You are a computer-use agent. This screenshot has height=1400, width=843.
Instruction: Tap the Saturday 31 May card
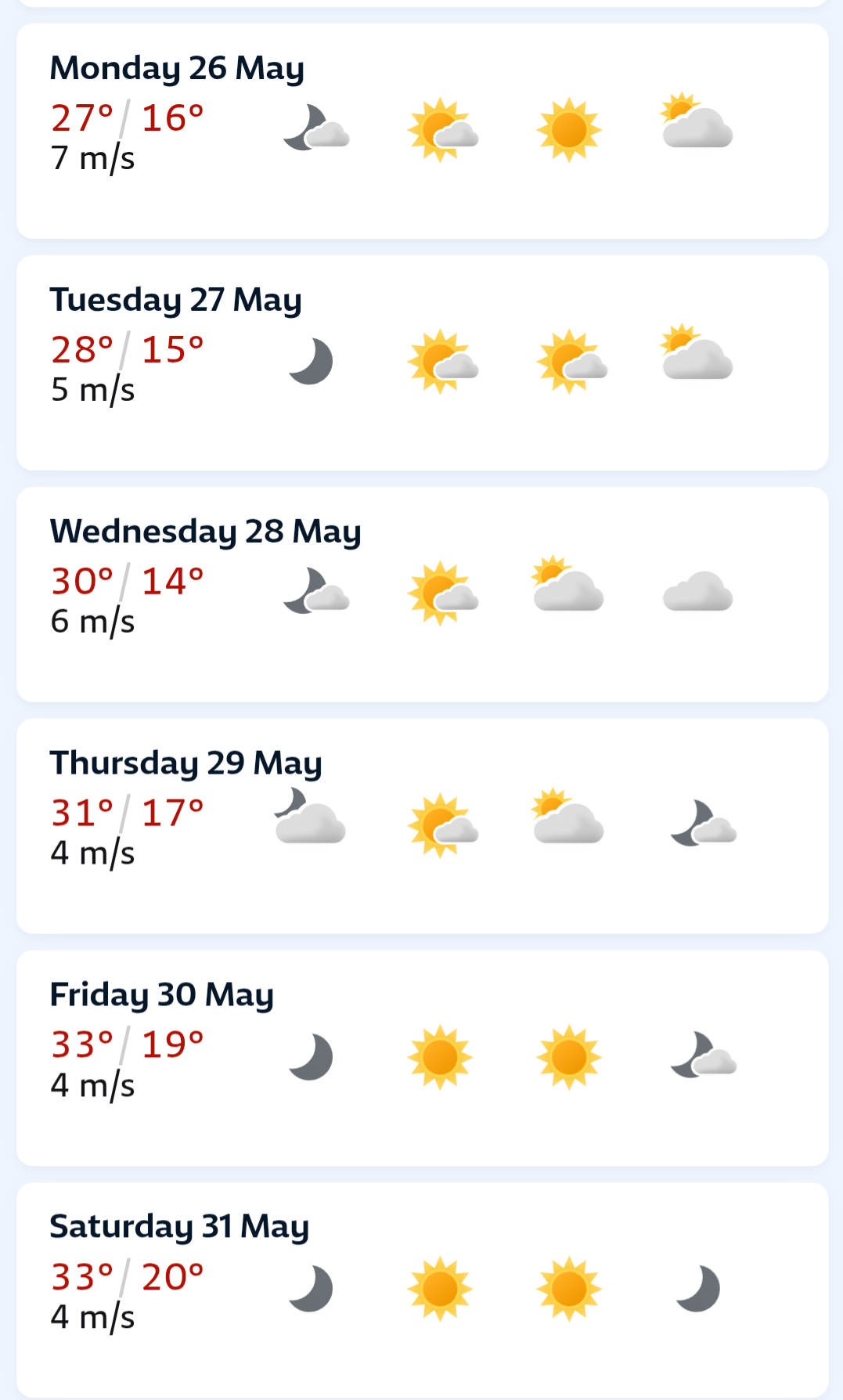[x=422, y=1290]
